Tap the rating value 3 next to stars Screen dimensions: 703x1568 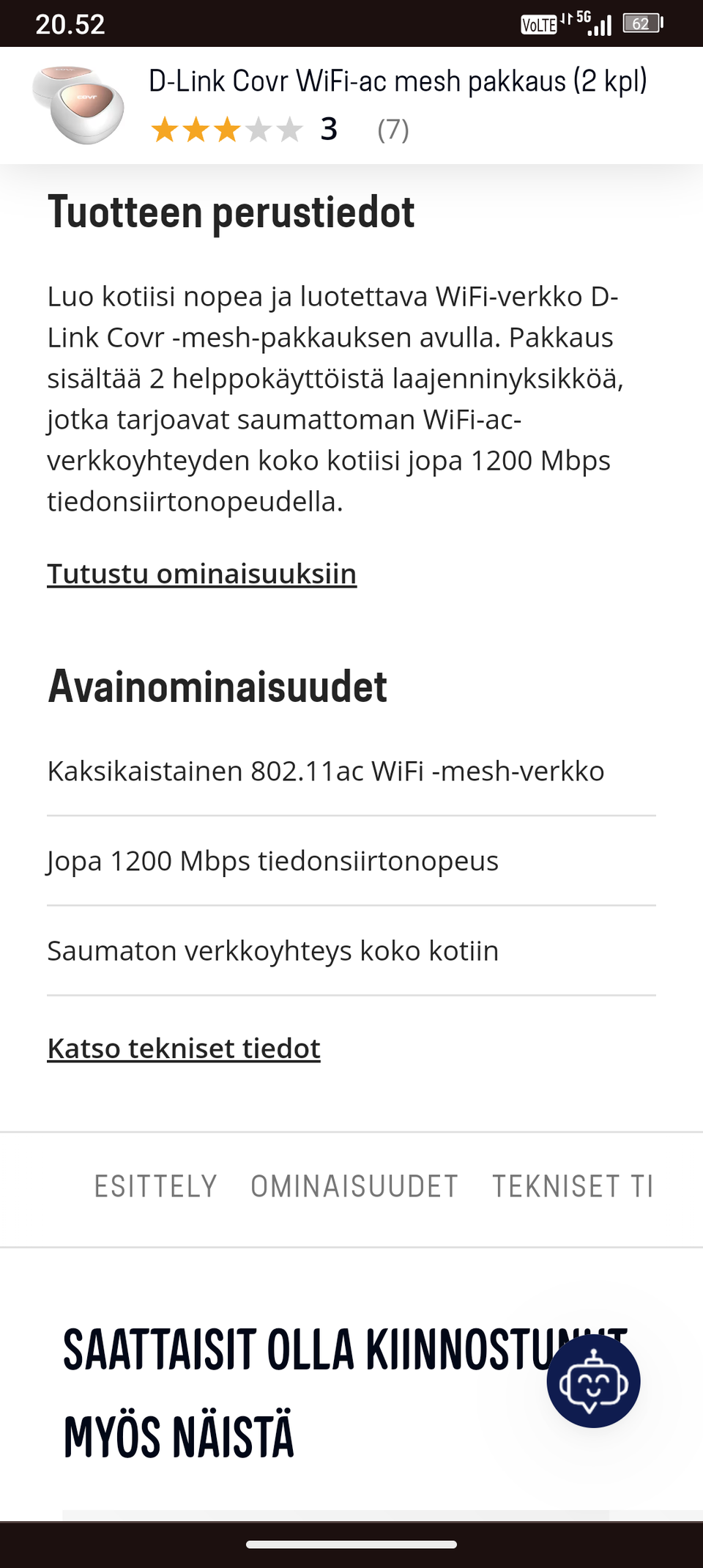coord(330,130)
